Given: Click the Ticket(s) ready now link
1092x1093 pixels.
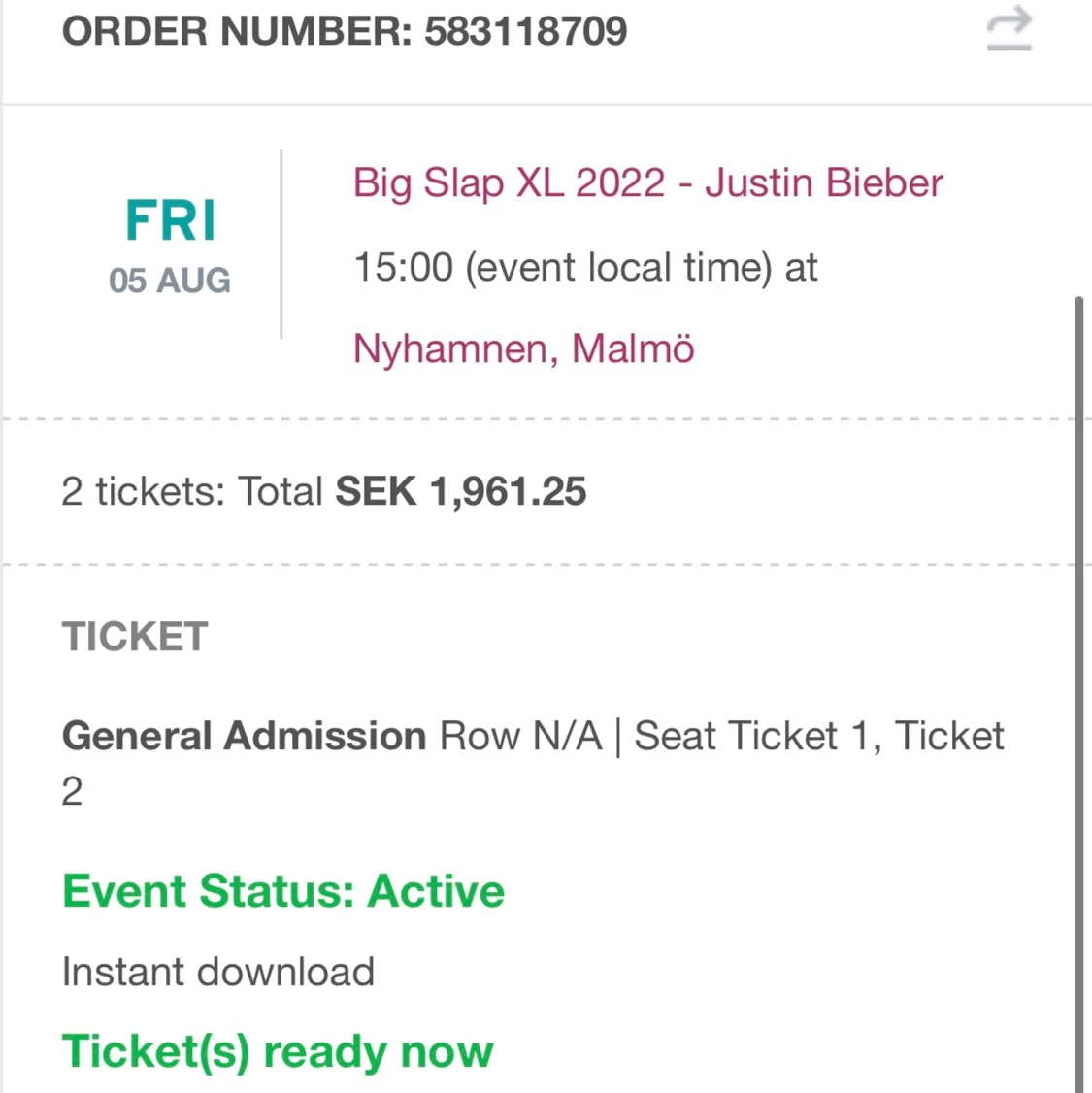Looking at the screenshot, I should click(278, 1050).
